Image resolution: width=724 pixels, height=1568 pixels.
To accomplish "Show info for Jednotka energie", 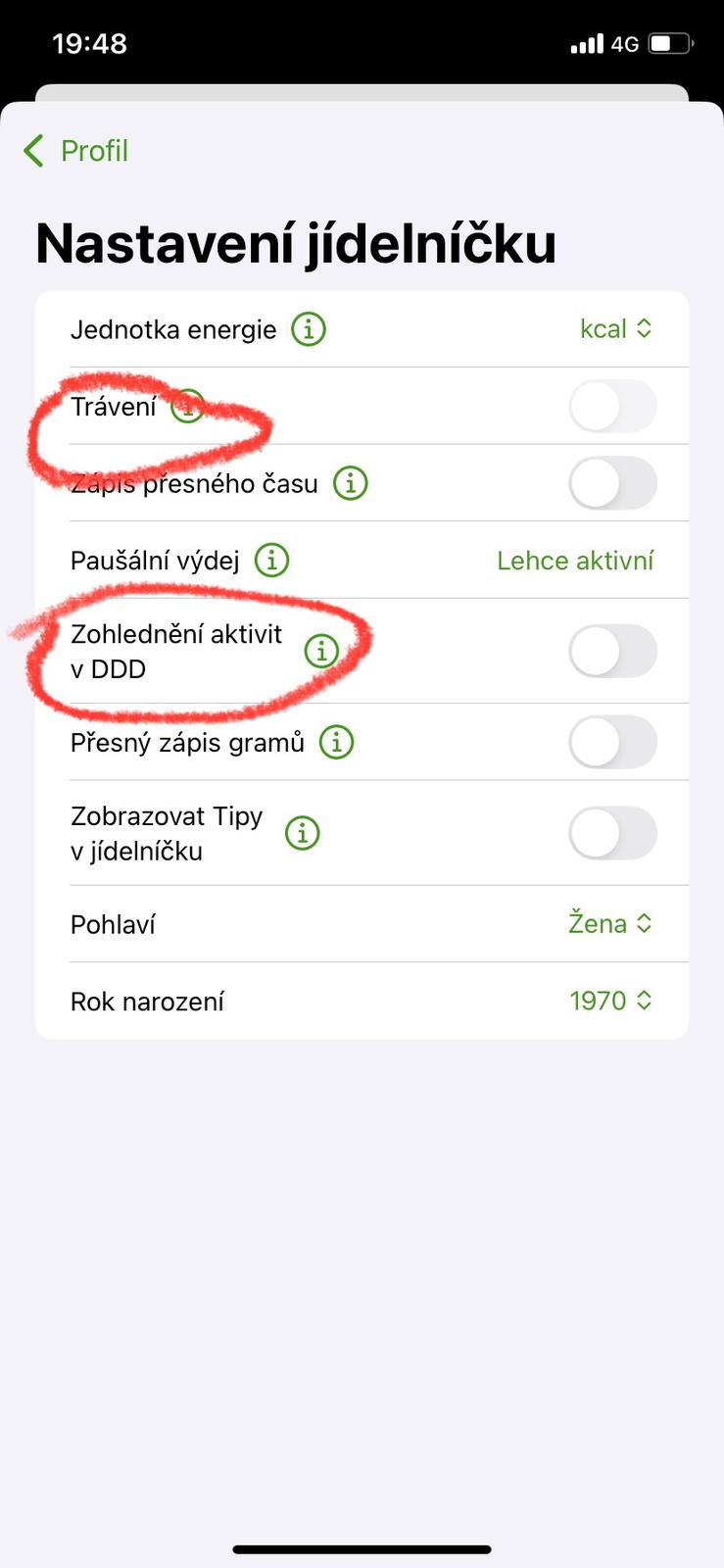I will click(x=309, y=329).
